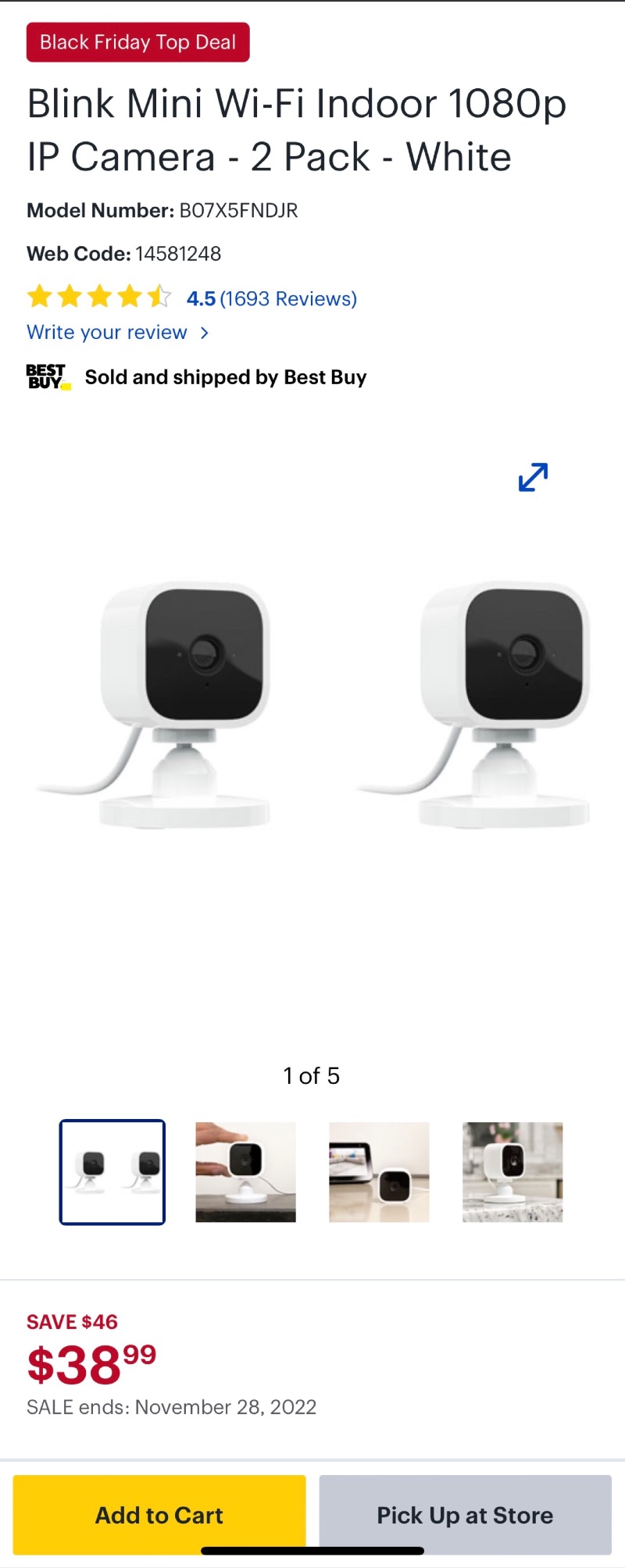Image resolution: width=625 pixels, height=1568 pixels.
Task: Choose Pick Up at Store
Action: tap(465, 1515)
